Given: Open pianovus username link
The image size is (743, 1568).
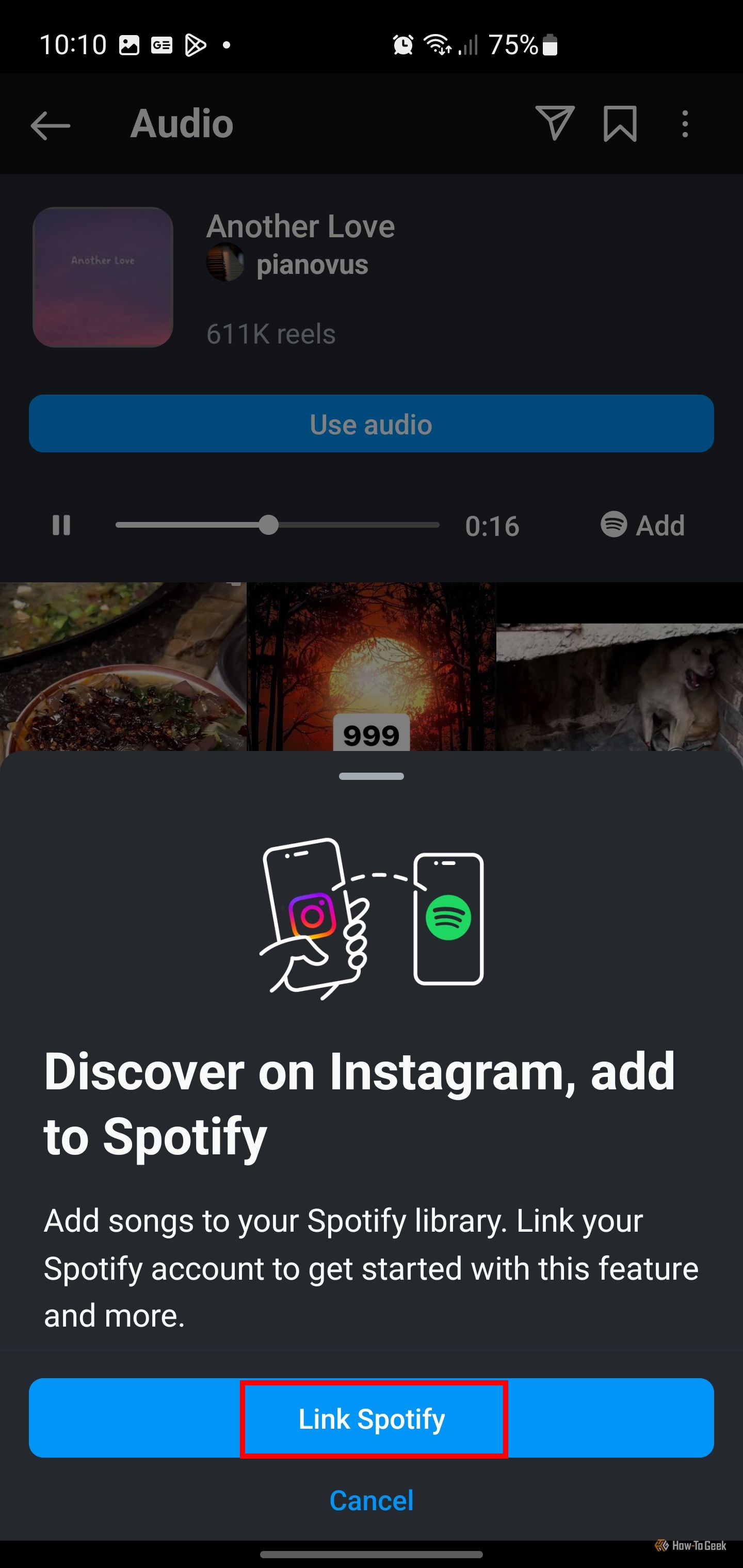Looking at the screenshot, I should (x=311, y=264).
